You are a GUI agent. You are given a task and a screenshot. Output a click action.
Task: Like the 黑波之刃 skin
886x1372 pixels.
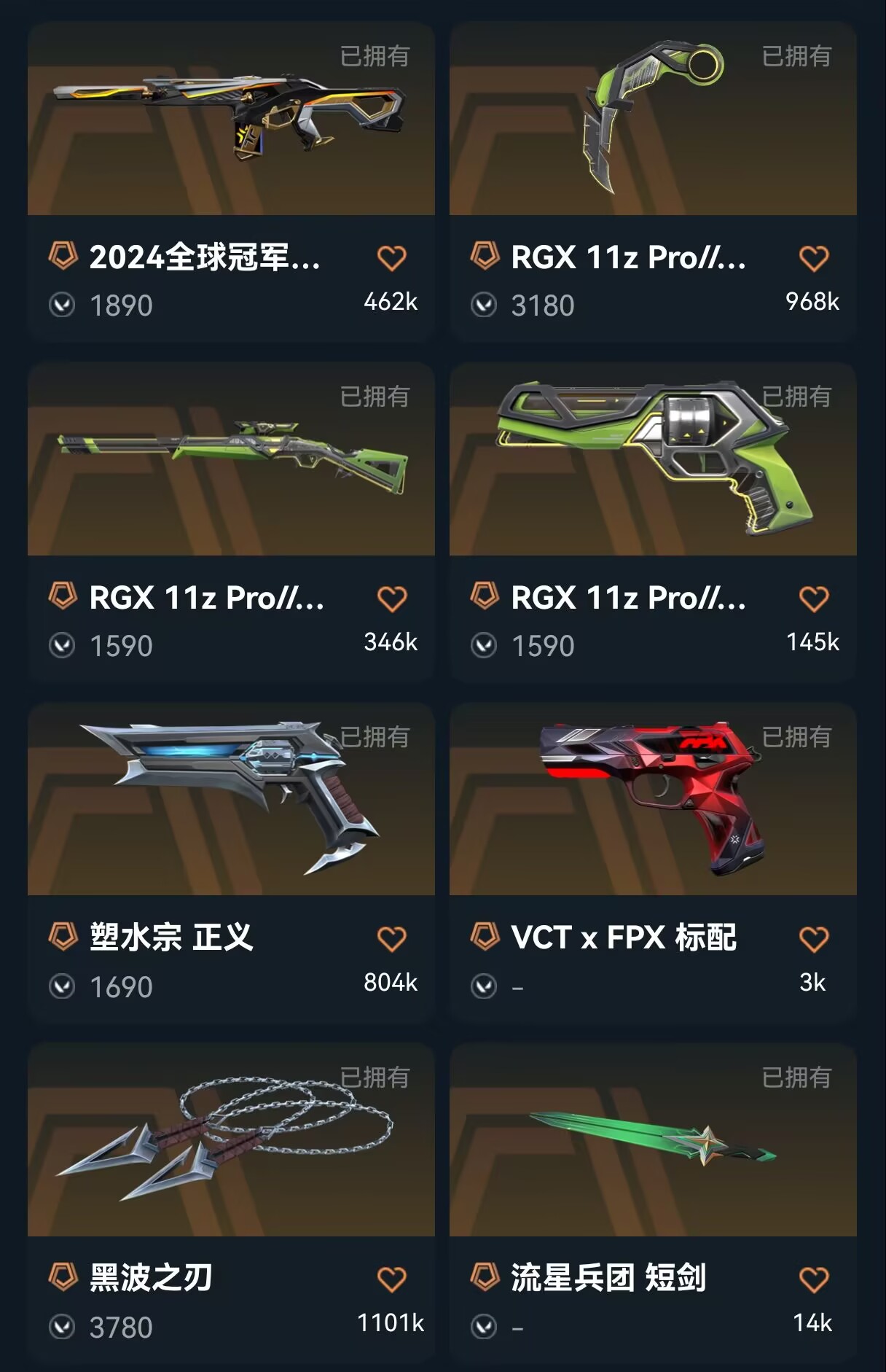tap(391, 1279)
